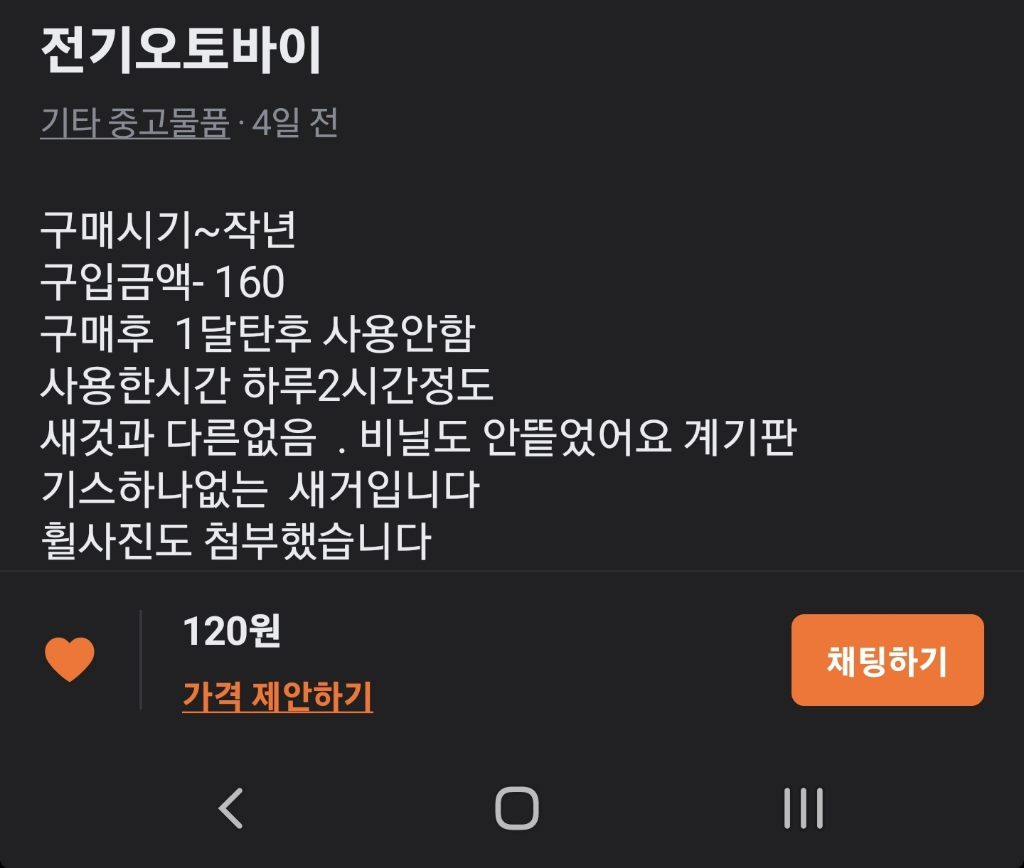Open the 가격 제안하기 price offer link
The height and width of the screenshot is (868, 1024).
[277, 695]
